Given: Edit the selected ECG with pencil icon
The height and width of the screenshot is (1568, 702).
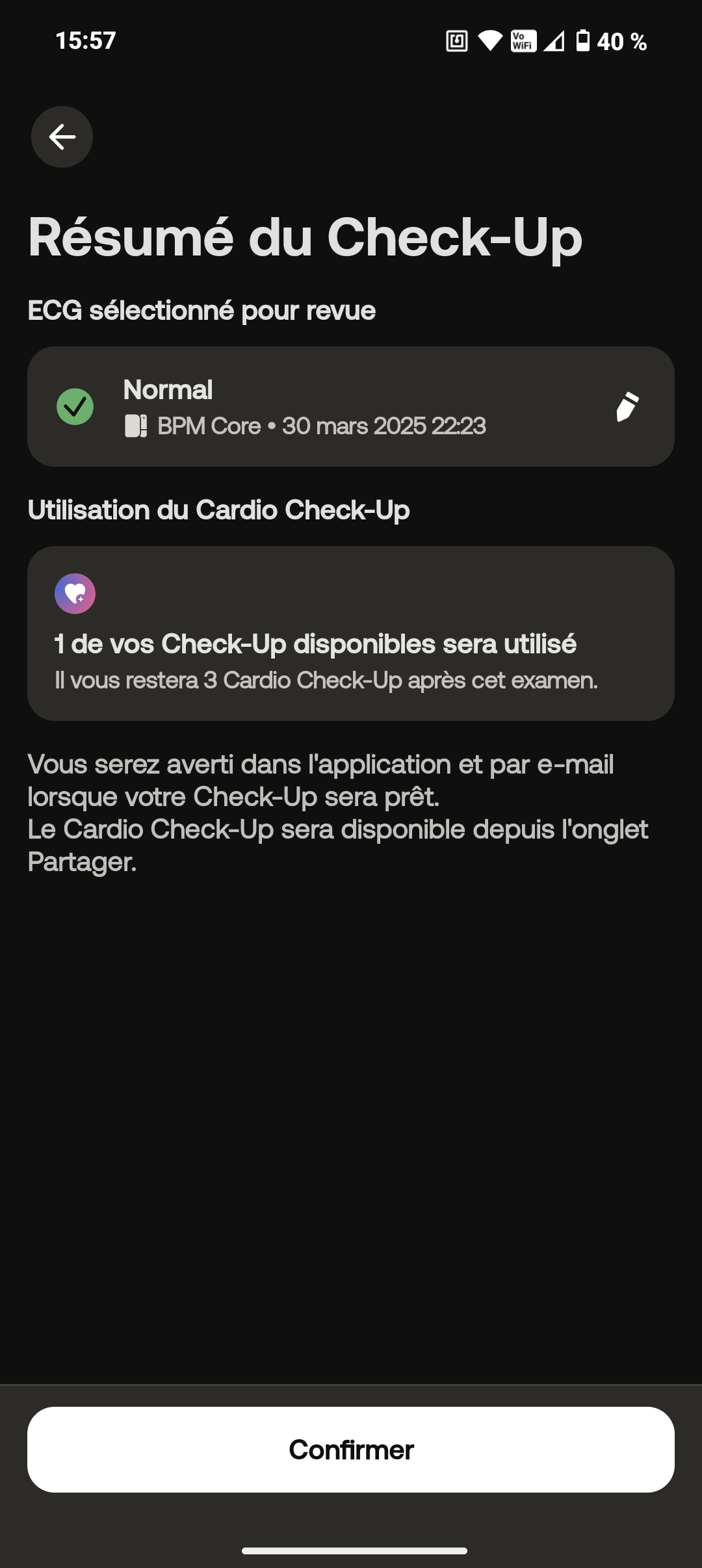Looking at the screenshot, I should pyautogui.click(x=627, y=407).
